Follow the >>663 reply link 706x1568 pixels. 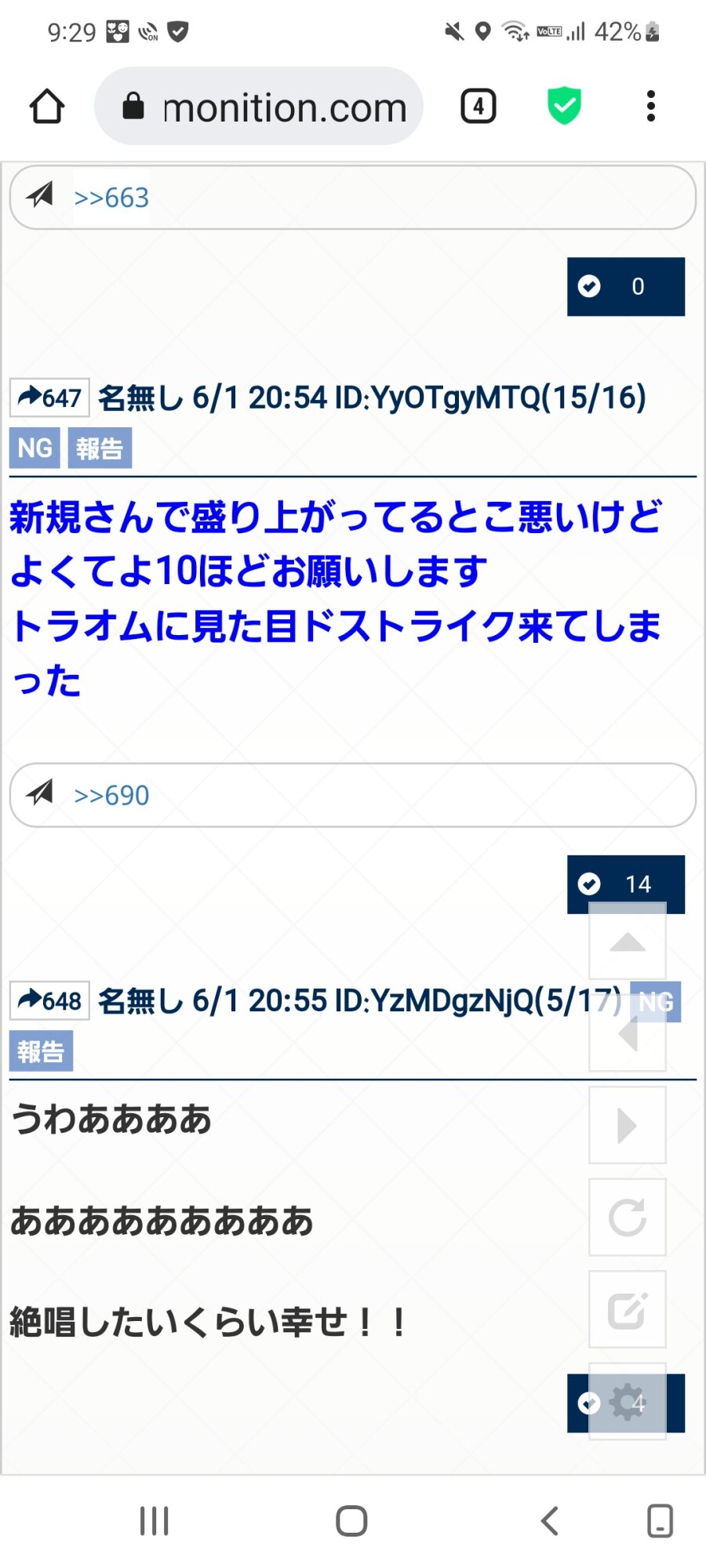(111, 198)
